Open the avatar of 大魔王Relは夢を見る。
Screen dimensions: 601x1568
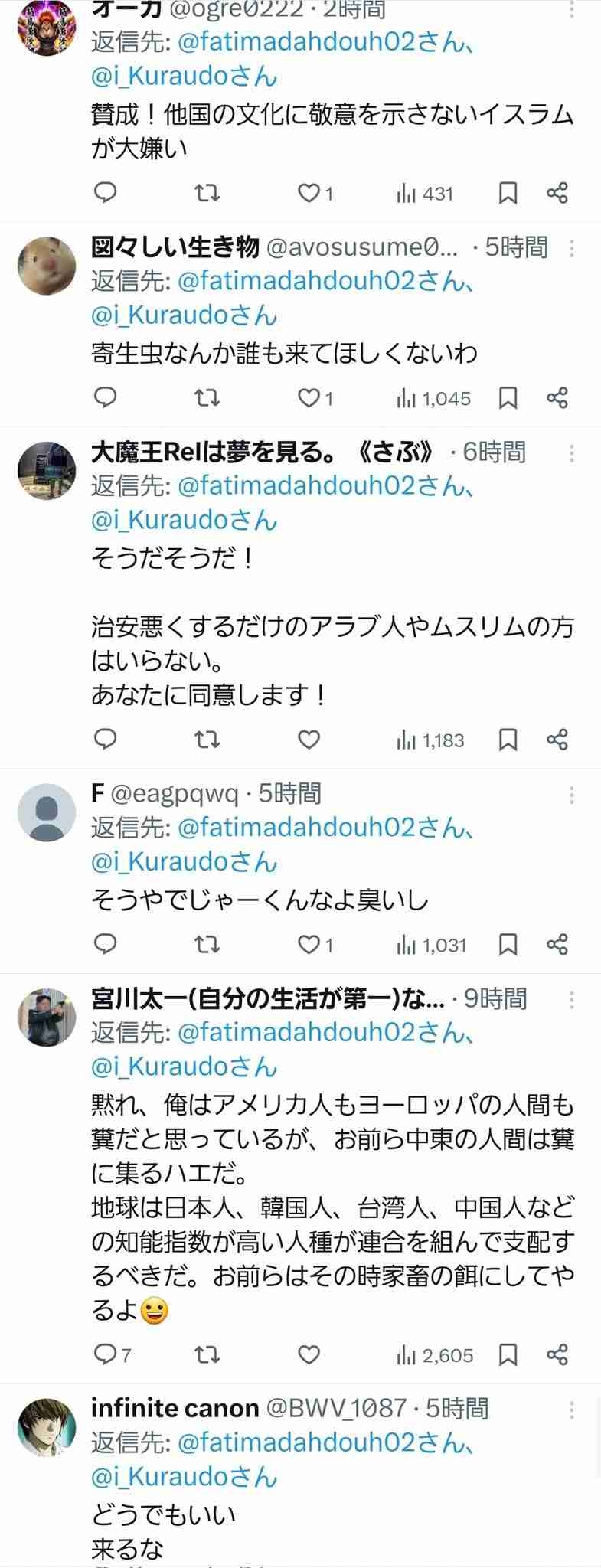[47, 470]
